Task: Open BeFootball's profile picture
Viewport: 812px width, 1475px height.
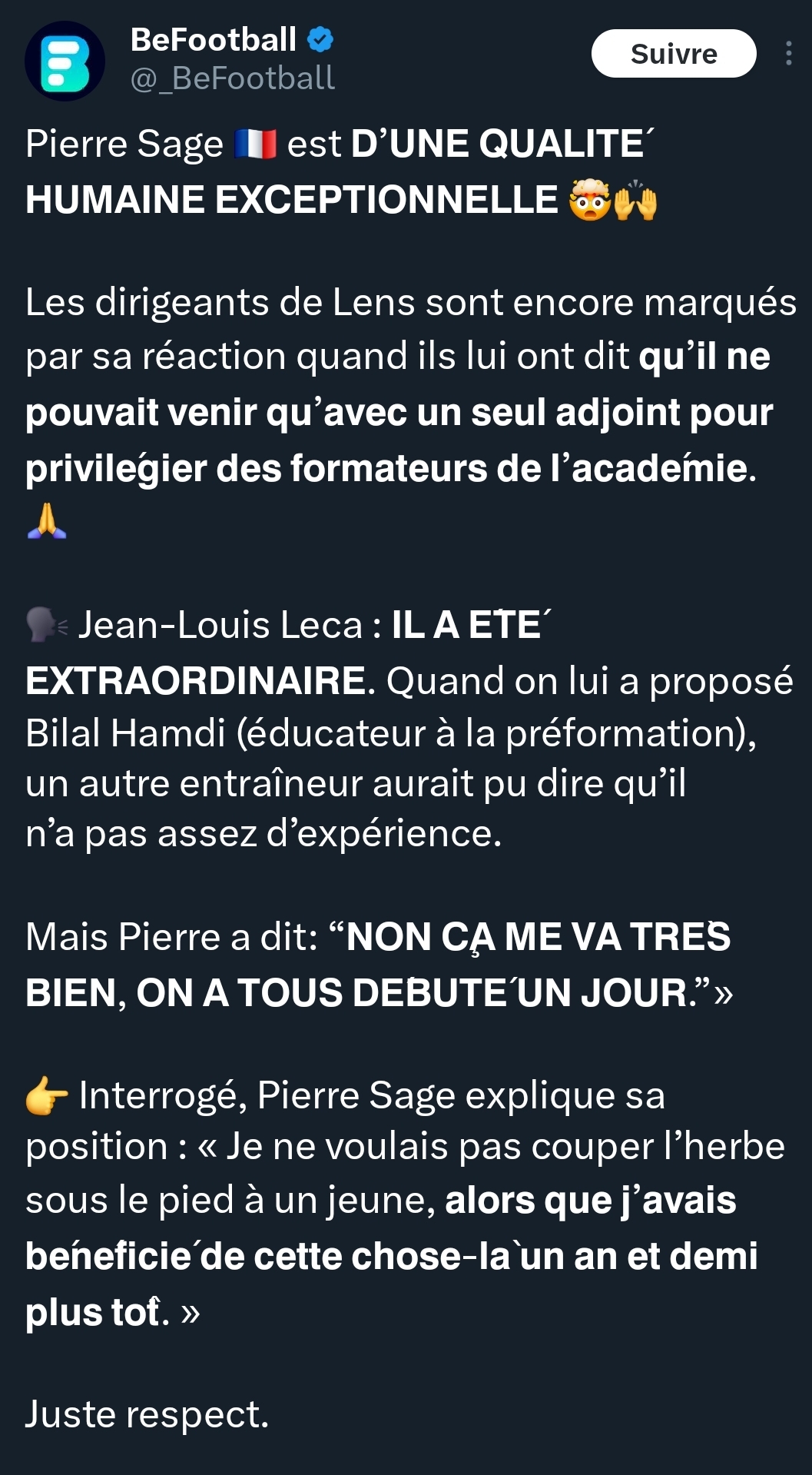Action: point(65,61)
